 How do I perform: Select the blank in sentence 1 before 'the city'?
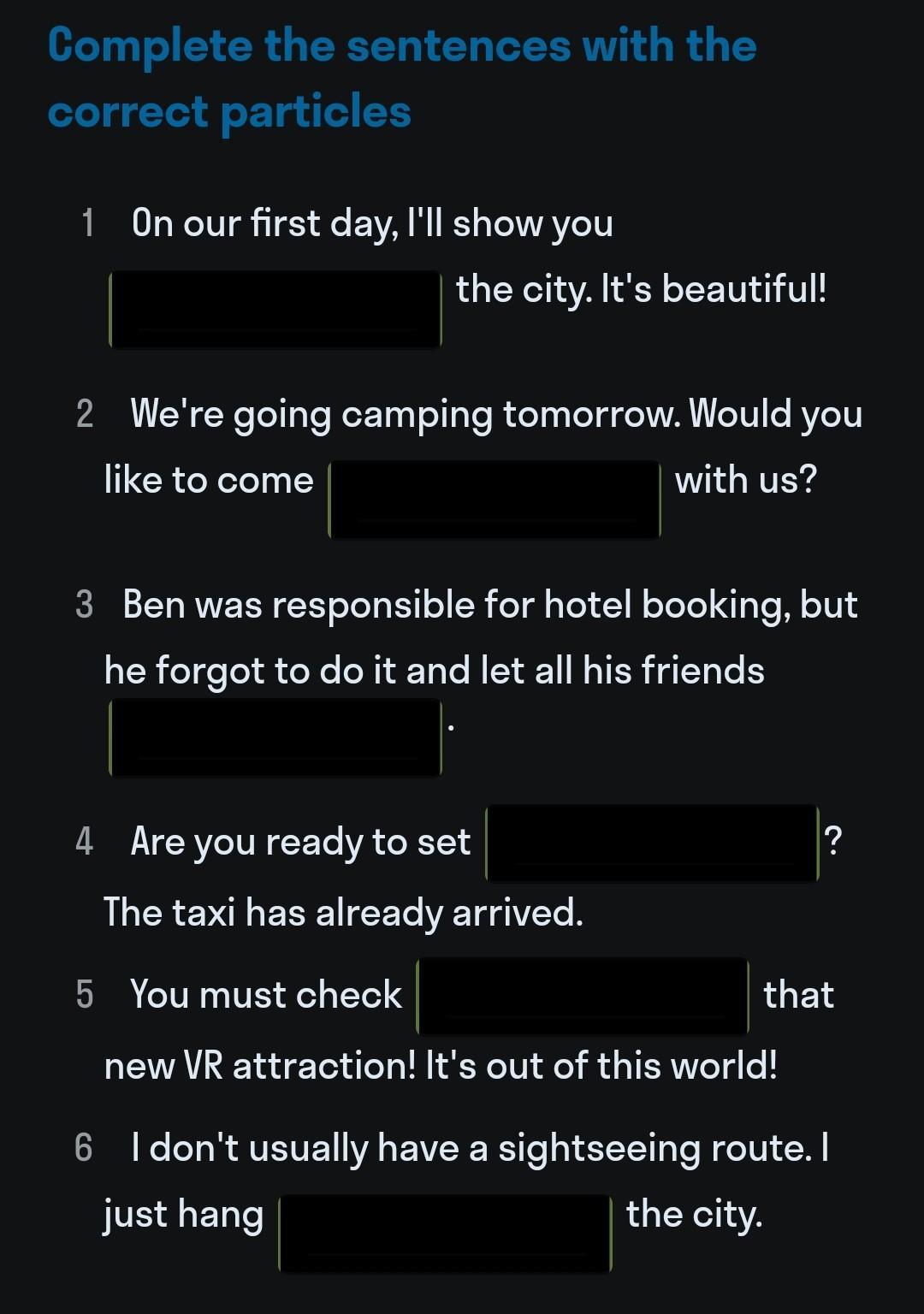pyautogui.click(x=275, y=310)
